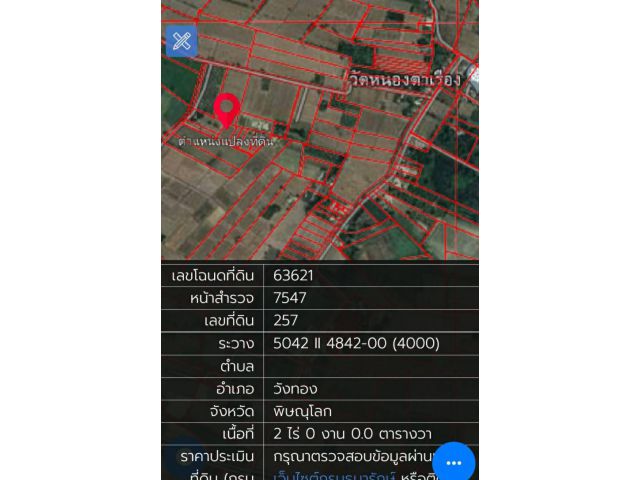Viewport: 640px width, 480px height.
Task: Open the measuring tool icon on the map
Action: click(182, 41)
